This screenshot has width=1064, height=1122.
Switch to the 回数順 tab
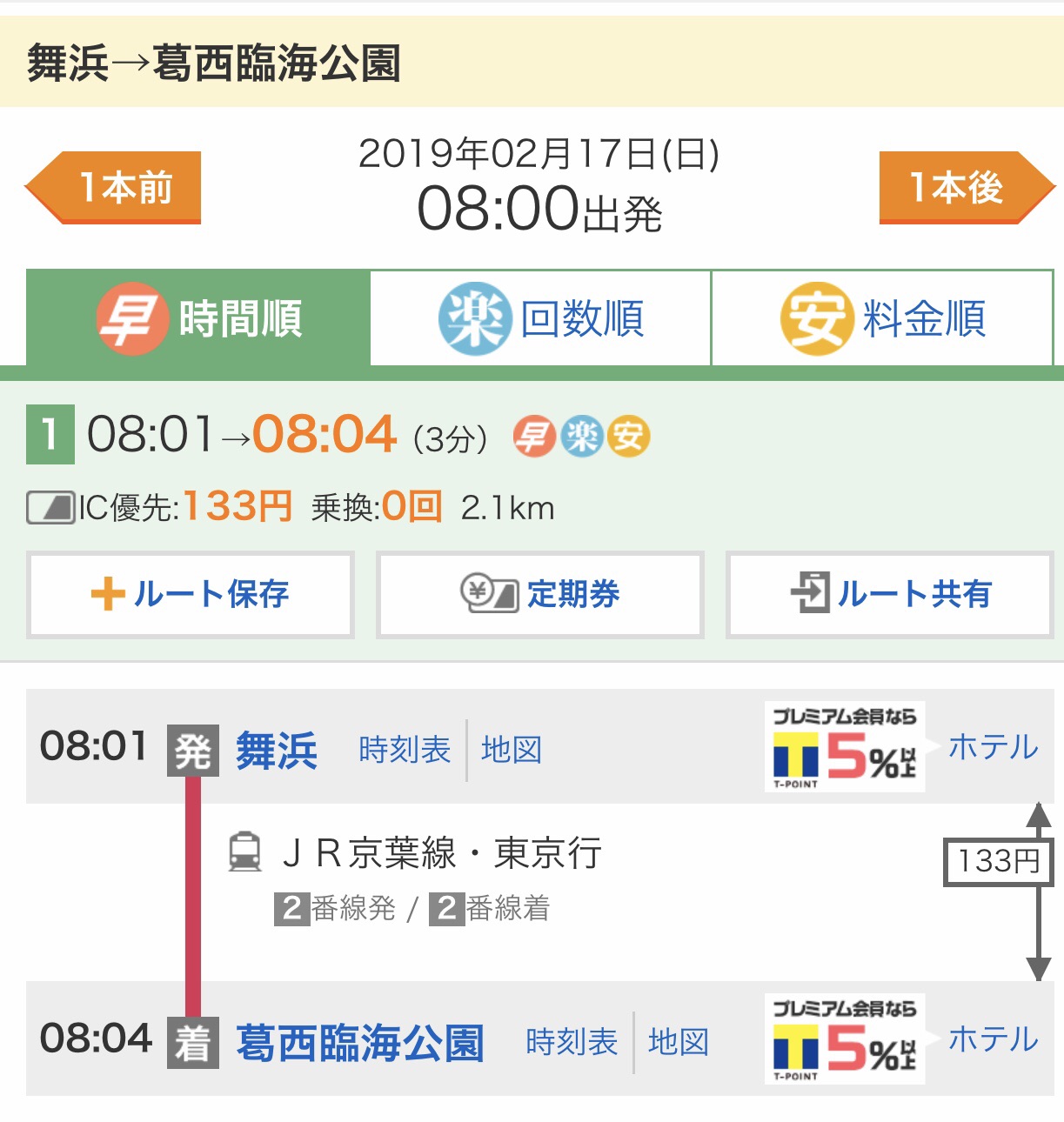(540, 317)
